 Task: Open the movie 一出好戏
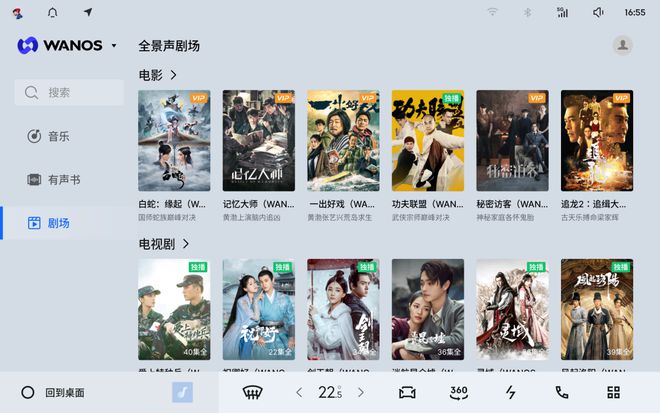(343, 141)
